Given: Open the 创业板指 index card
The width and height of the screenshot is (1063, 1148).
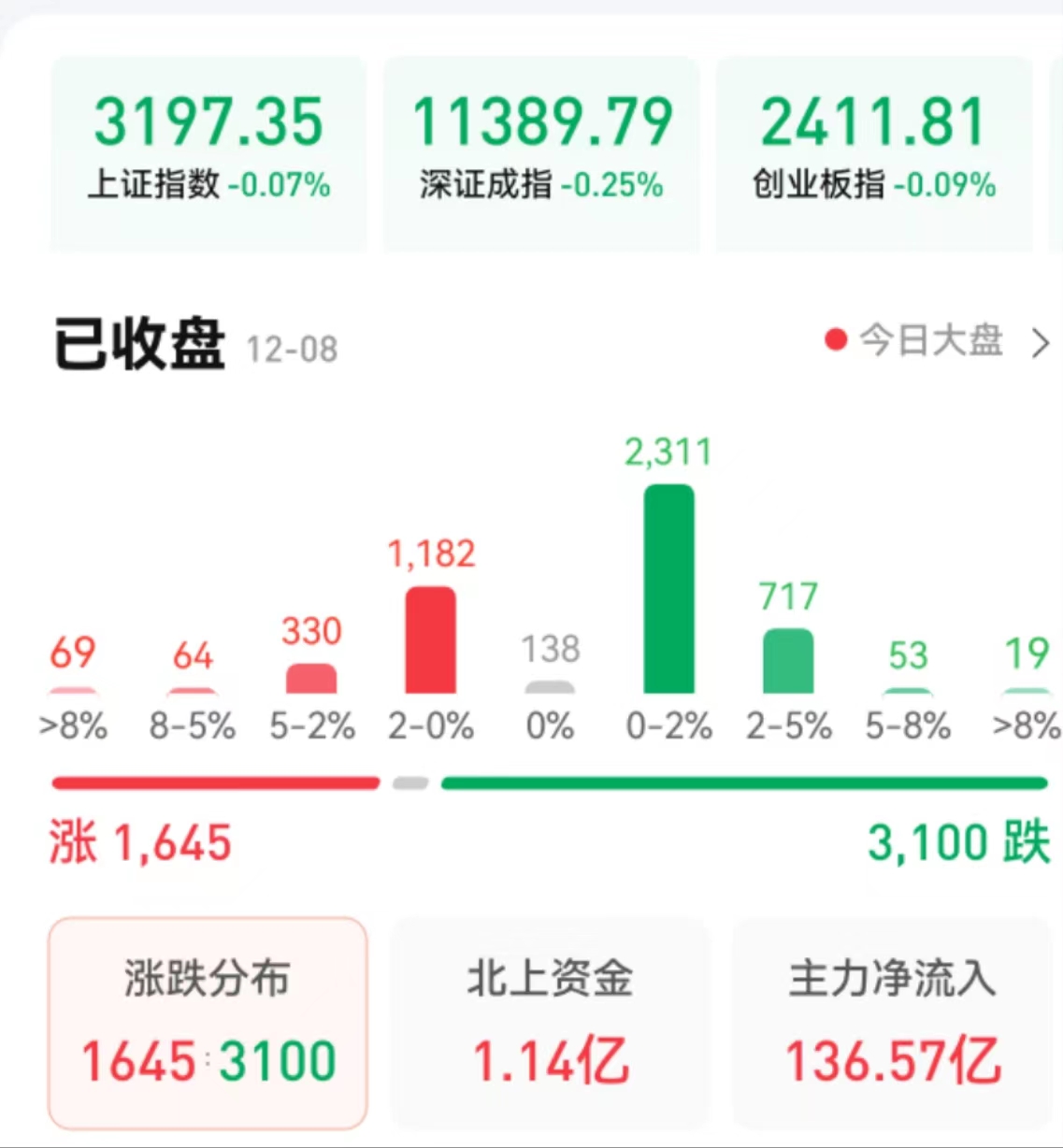Looking at the screenshot, I should click(x=874, y=151).
